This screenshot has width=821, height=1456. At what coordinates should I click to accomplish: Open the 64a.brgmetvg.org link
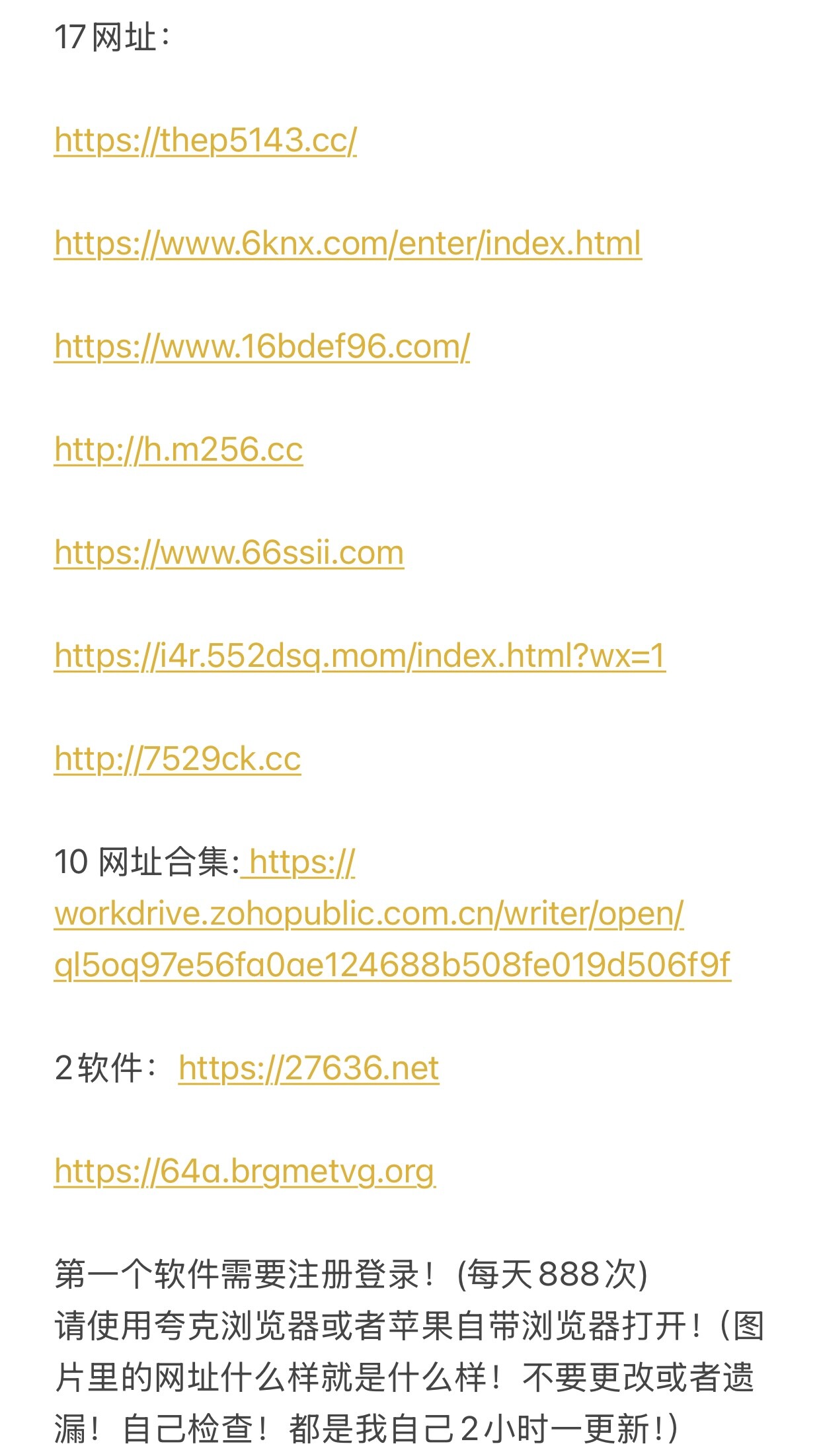[245, 1172]
